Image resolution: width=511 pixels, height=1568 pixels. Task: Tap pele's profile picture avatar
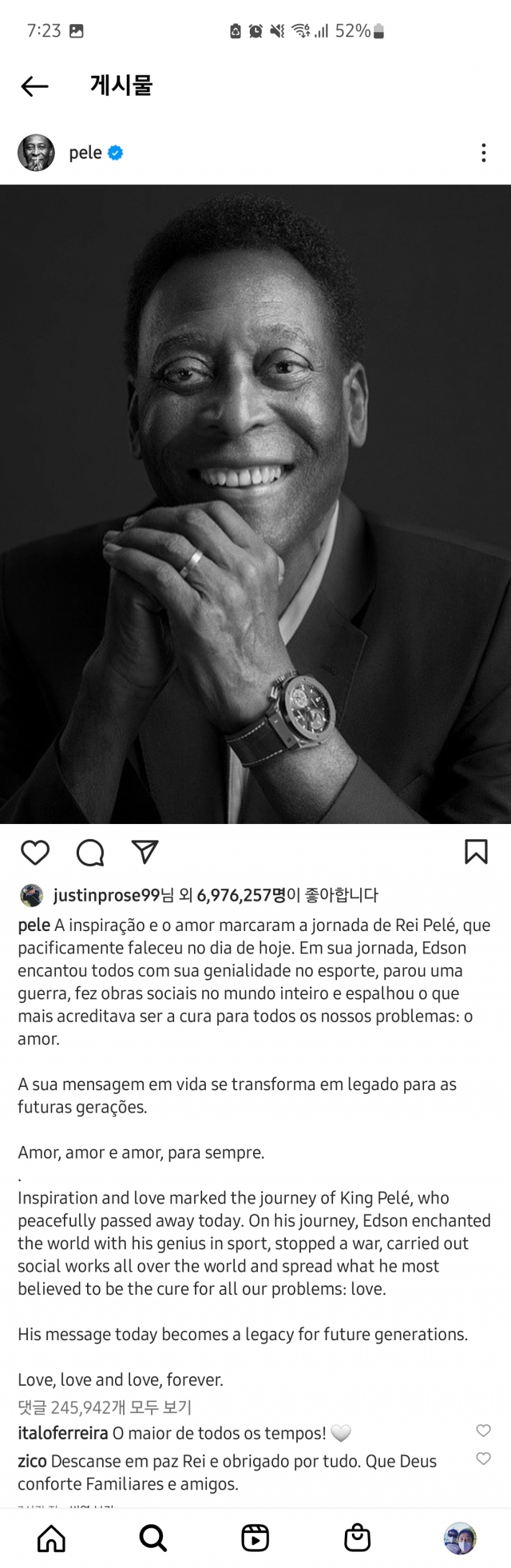(x=36, y=153)
